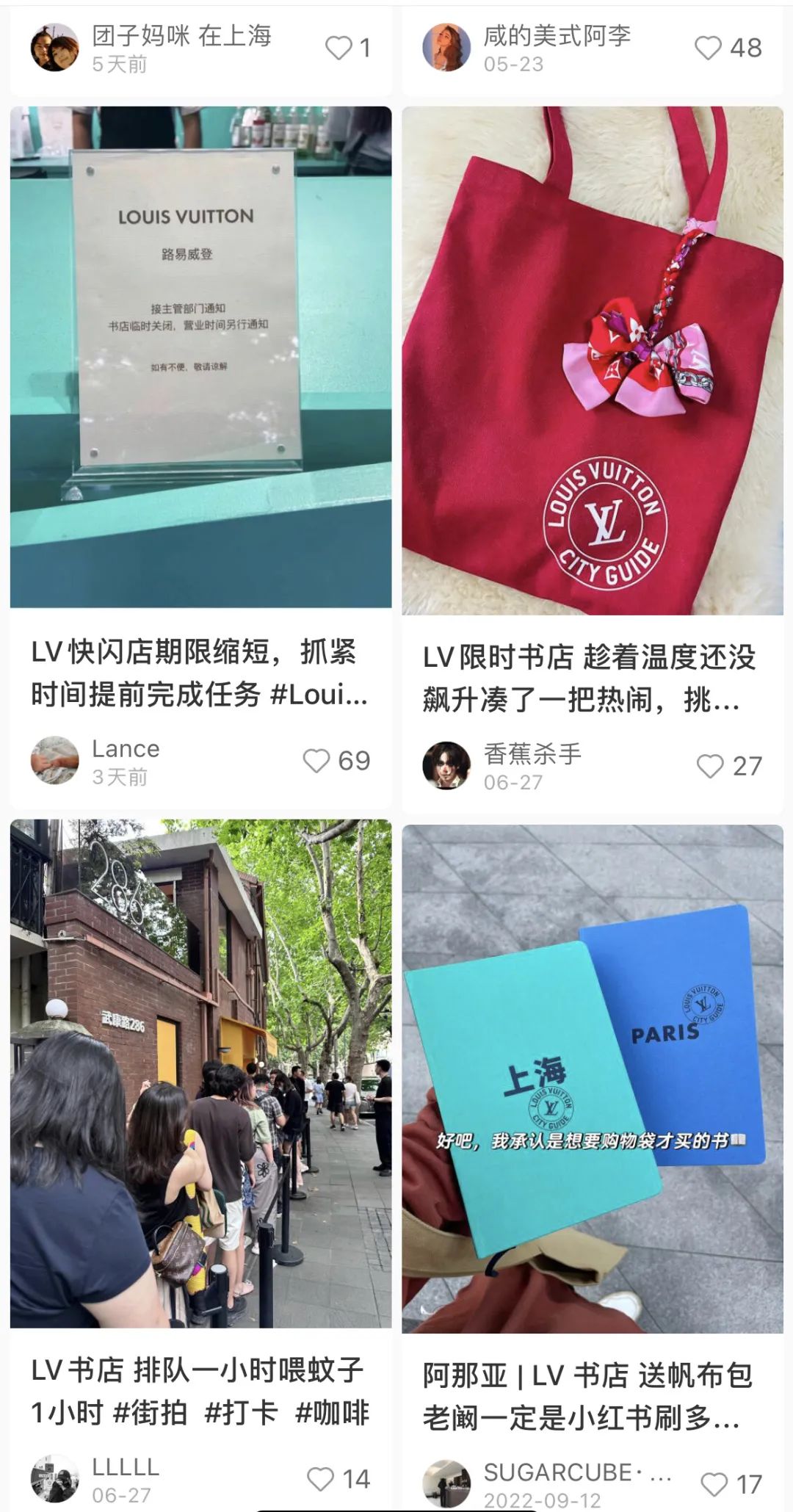793x1512 pixels.
Task: Open 咸的美式阿李's profile avatar
Action: (446, 47)
